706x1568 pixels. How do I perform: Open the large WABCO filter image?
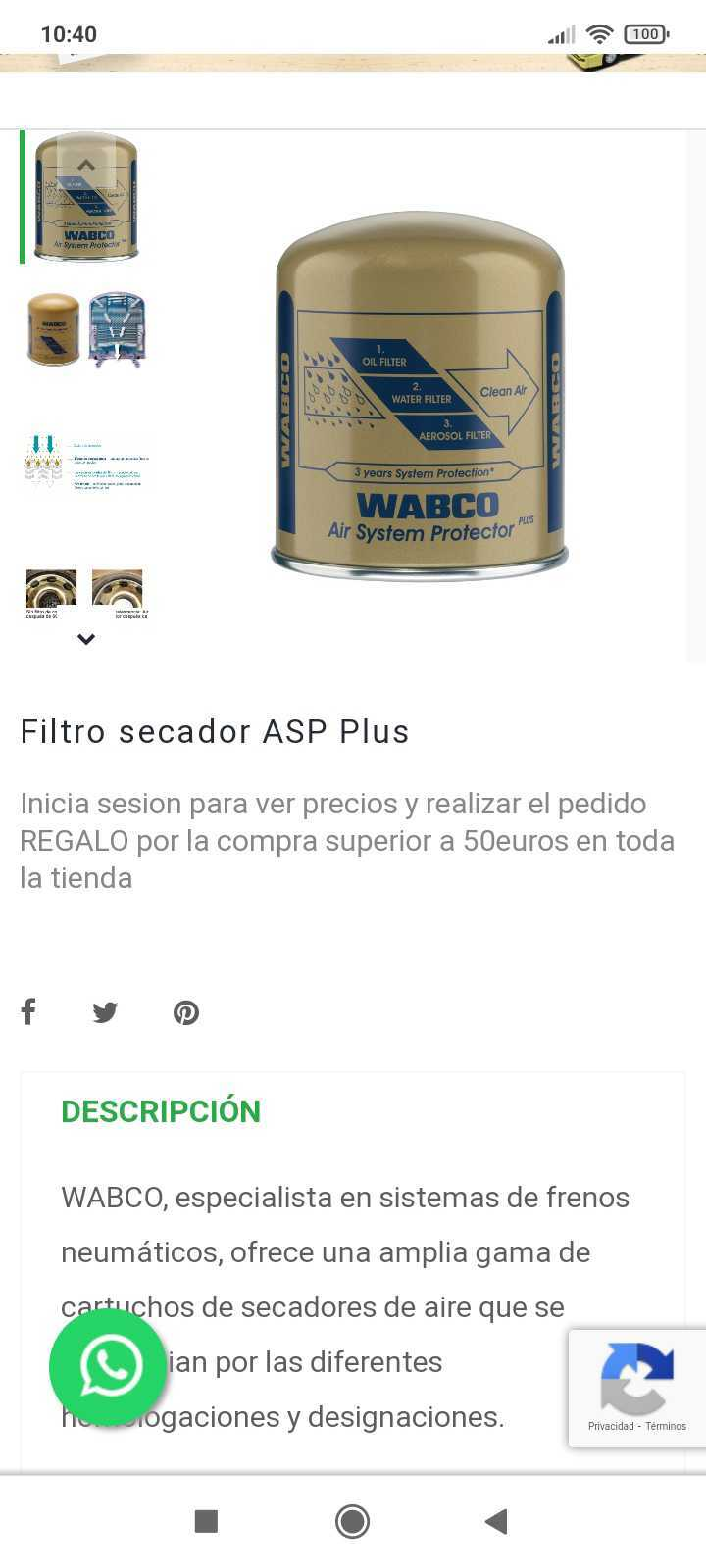pos(420,396)
